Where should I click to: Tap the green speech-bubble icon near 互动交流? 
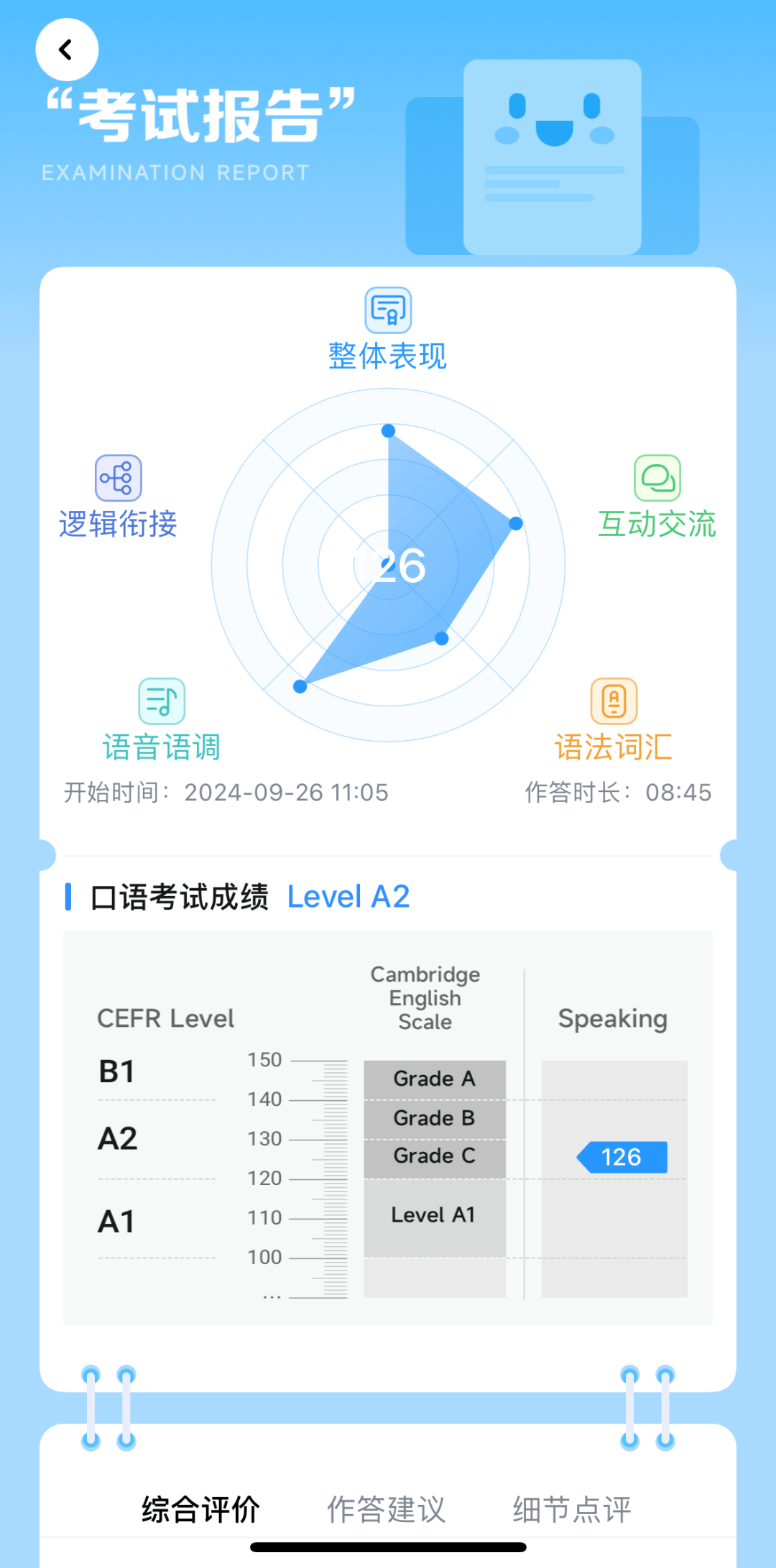click(x=658, y=478)
